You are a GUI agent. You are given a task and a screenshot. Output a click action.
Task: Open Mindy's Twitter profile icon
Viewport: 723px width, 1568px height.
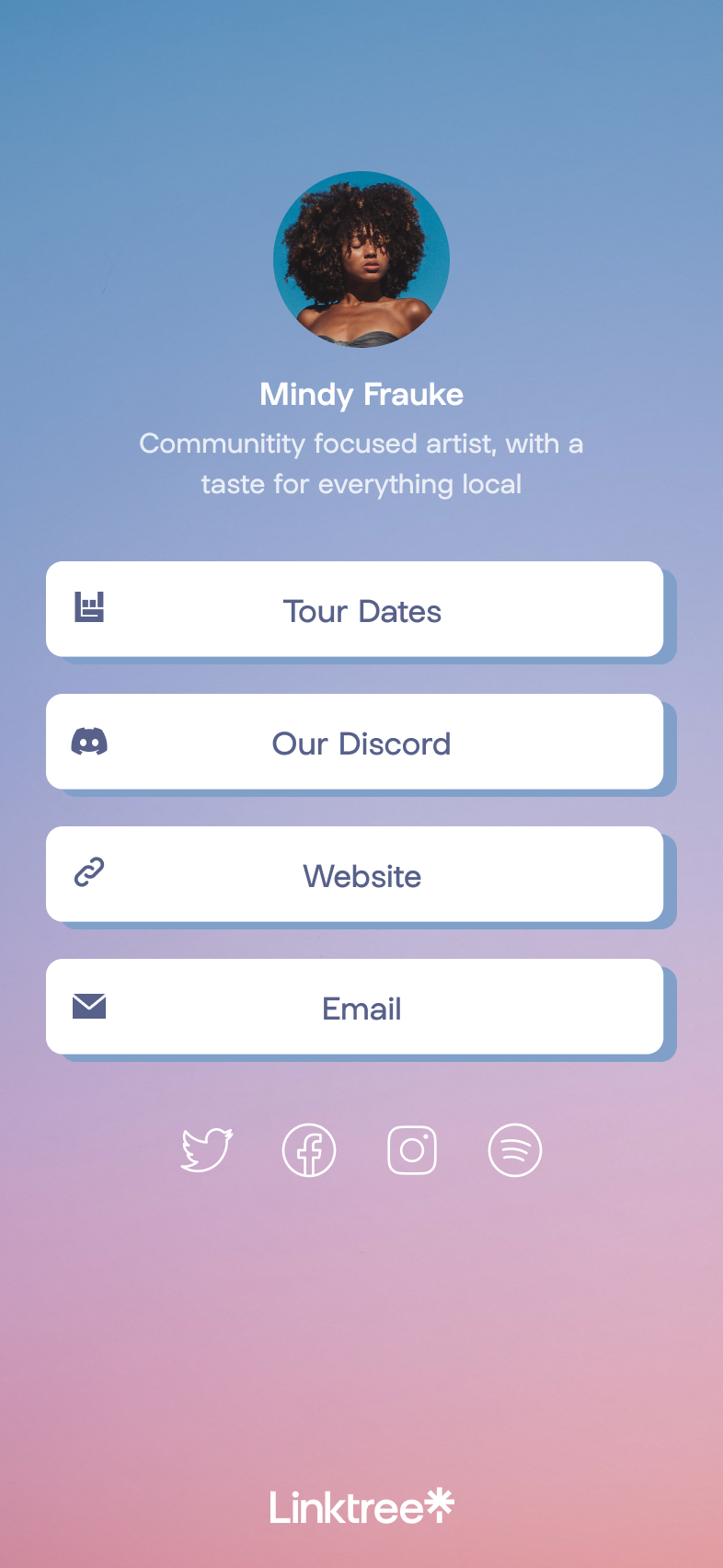[206, 1150]
